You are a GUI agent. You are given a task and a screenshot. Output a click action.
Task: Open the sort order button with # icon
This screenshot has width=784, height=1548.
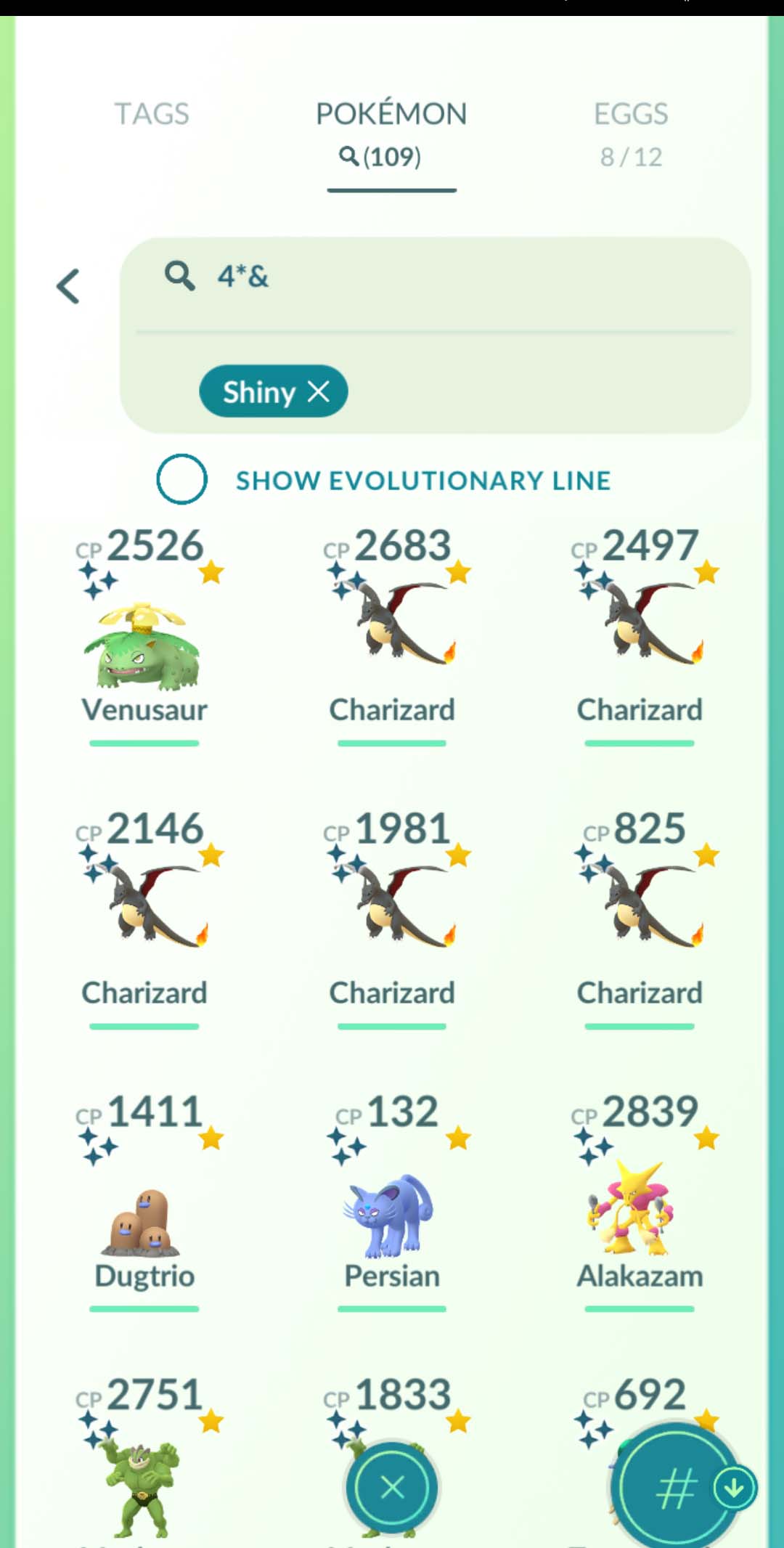coord(674,1488)
